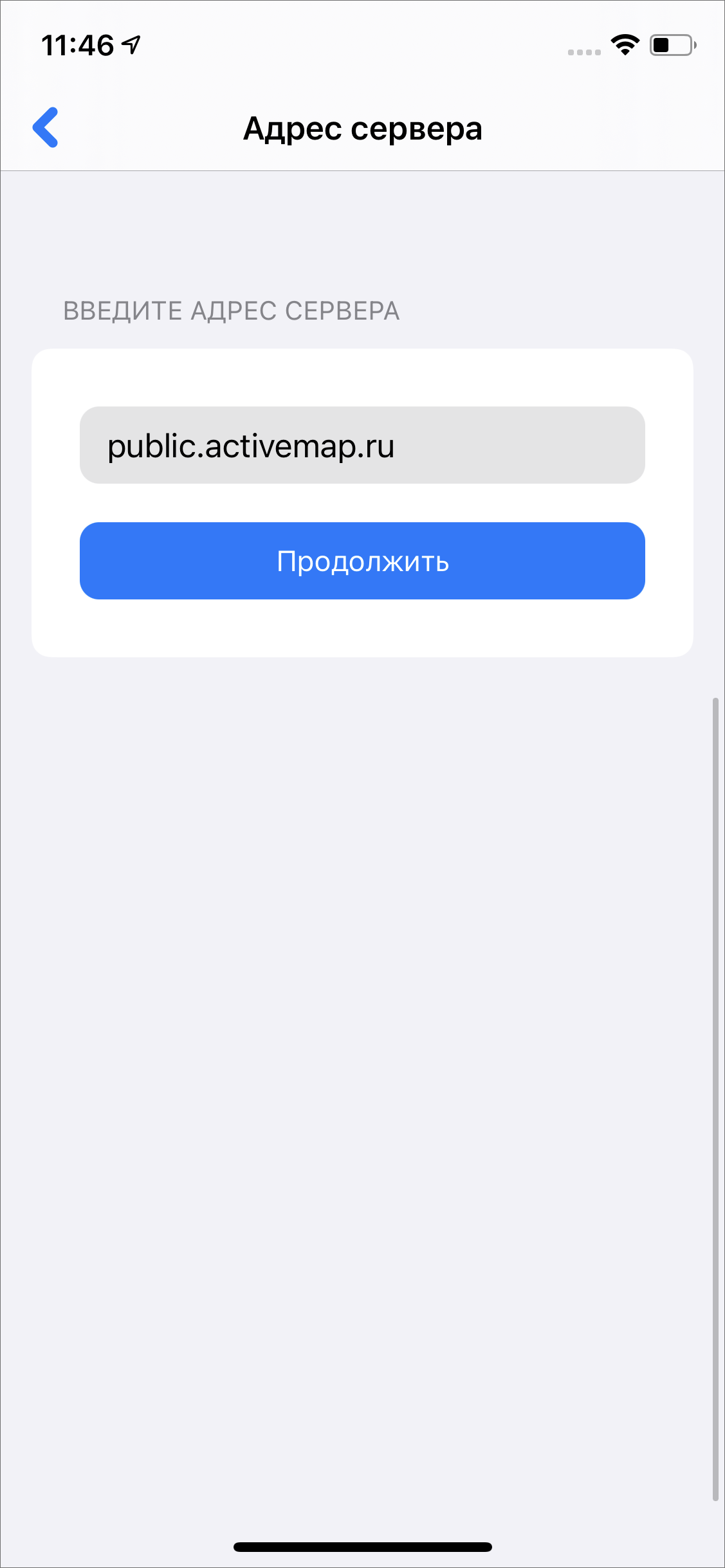Go back using the blue arrow
Image resolution: width=725 pixels, height=1568 pixels.
pyautogui.click(x=46, y=127)
